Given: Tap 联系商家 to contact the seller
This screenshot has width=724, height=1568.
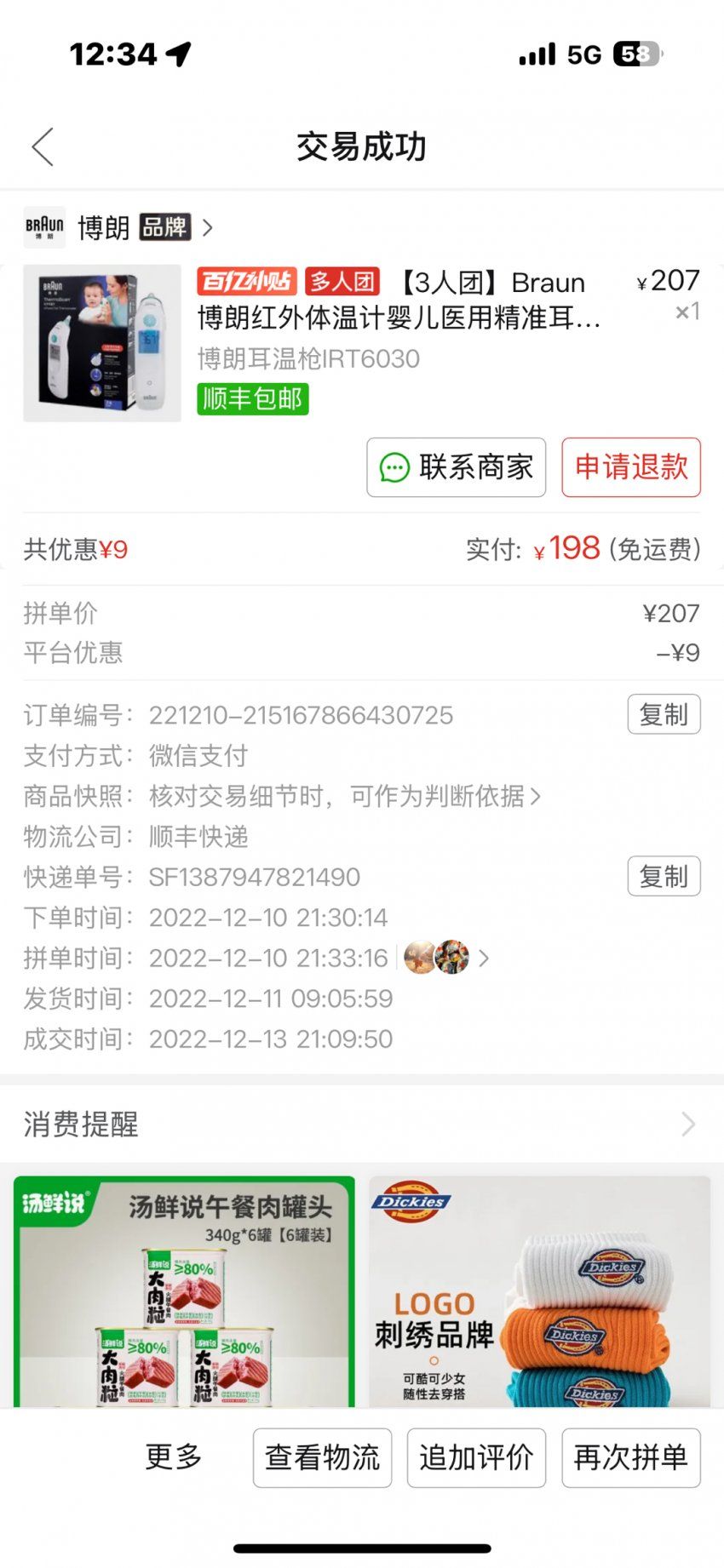Looking at the screenshot, I should [456, 467].
